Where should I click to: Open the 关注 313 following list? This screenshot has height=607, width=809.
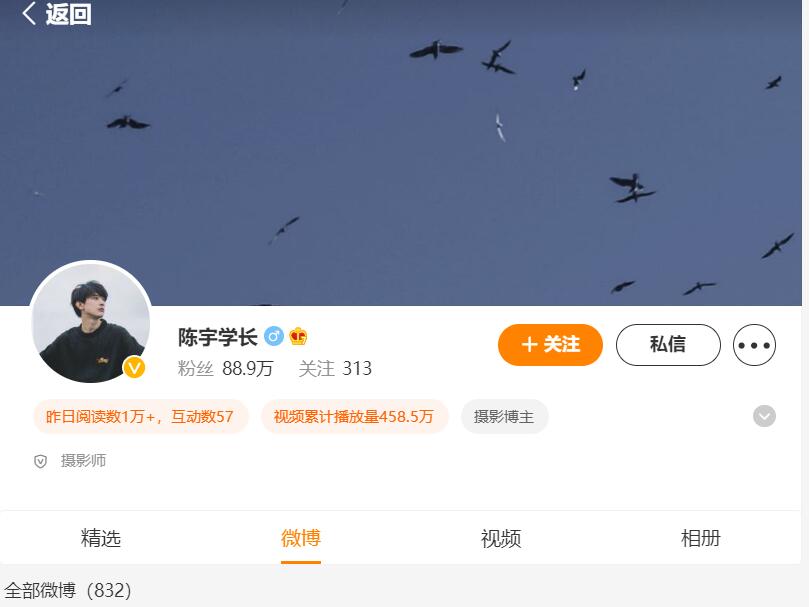coord(335,368)
